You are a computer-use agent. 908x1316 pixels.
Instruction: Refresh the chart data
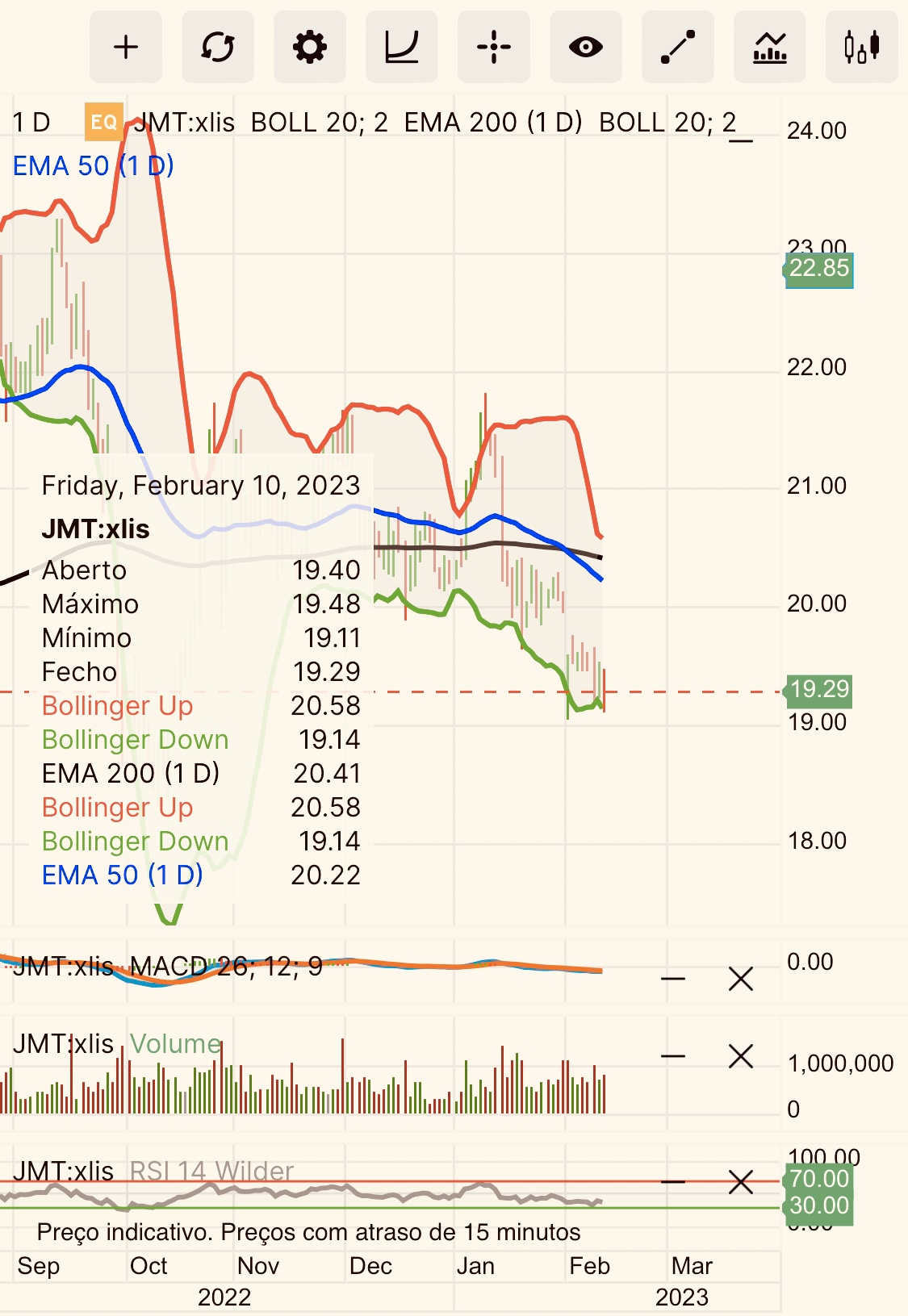point(218,48)
